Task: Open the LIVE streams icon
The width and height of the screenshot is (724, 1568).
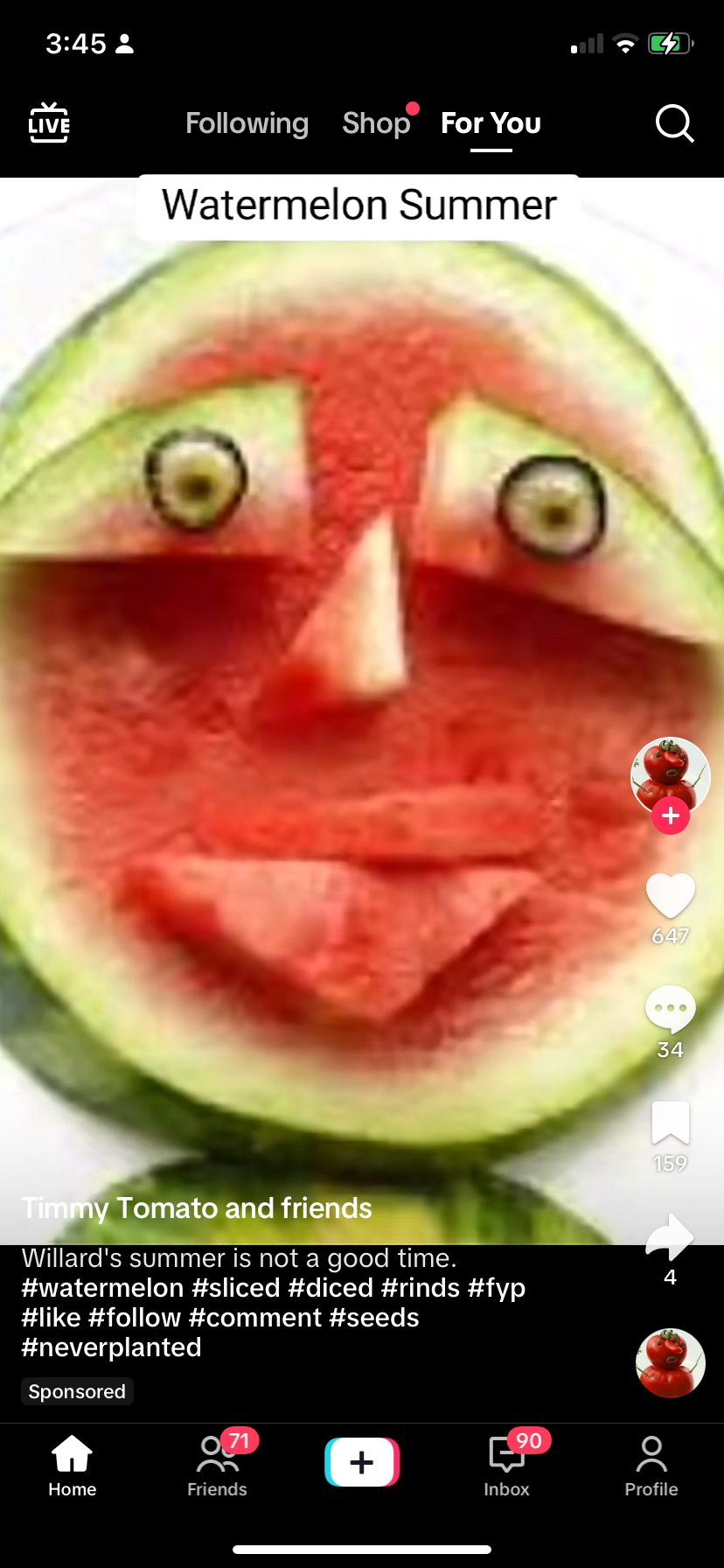Action: pyautogui.click(x=49, y=123)
